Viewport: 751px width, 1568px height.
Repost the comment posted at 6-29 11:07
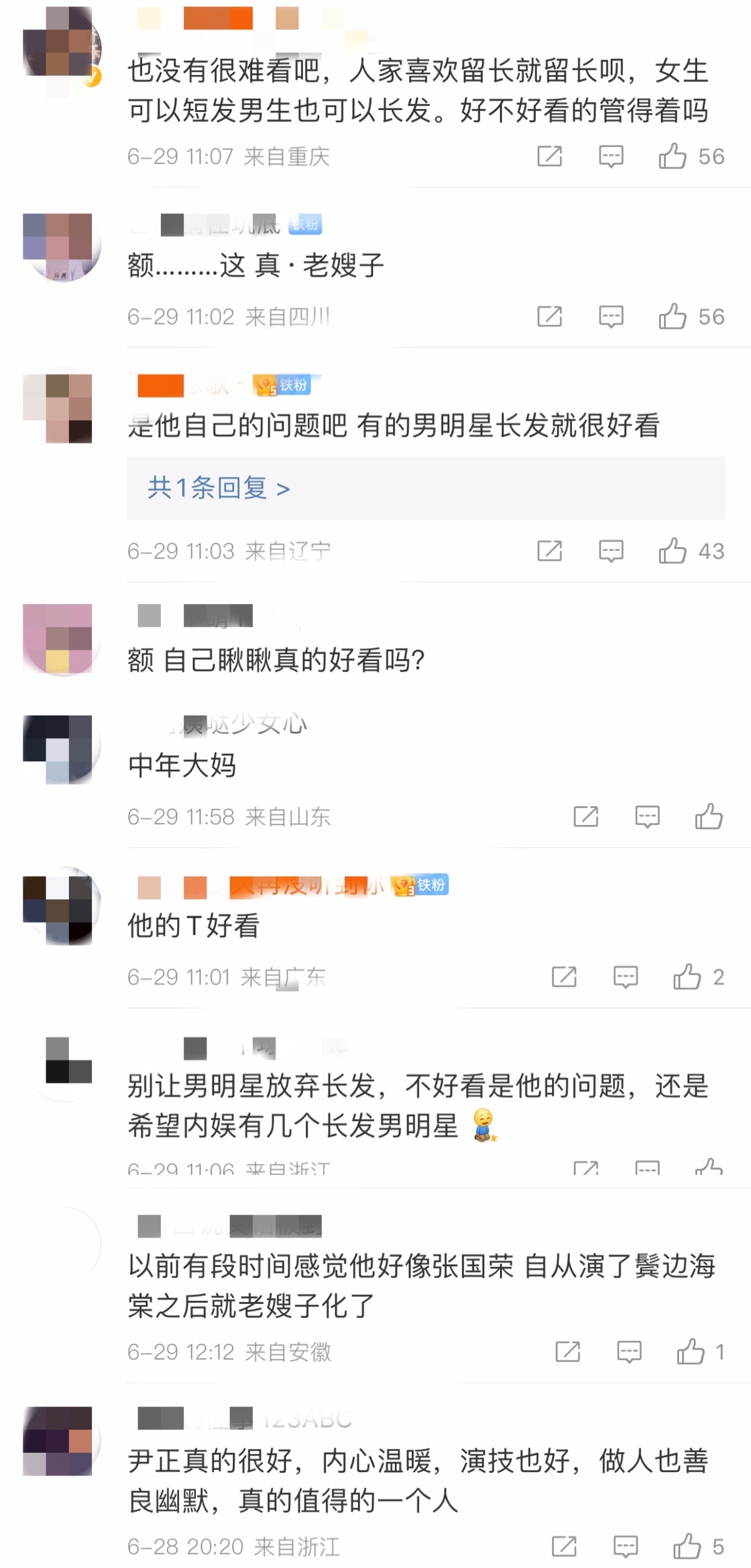tap(549, 156)
